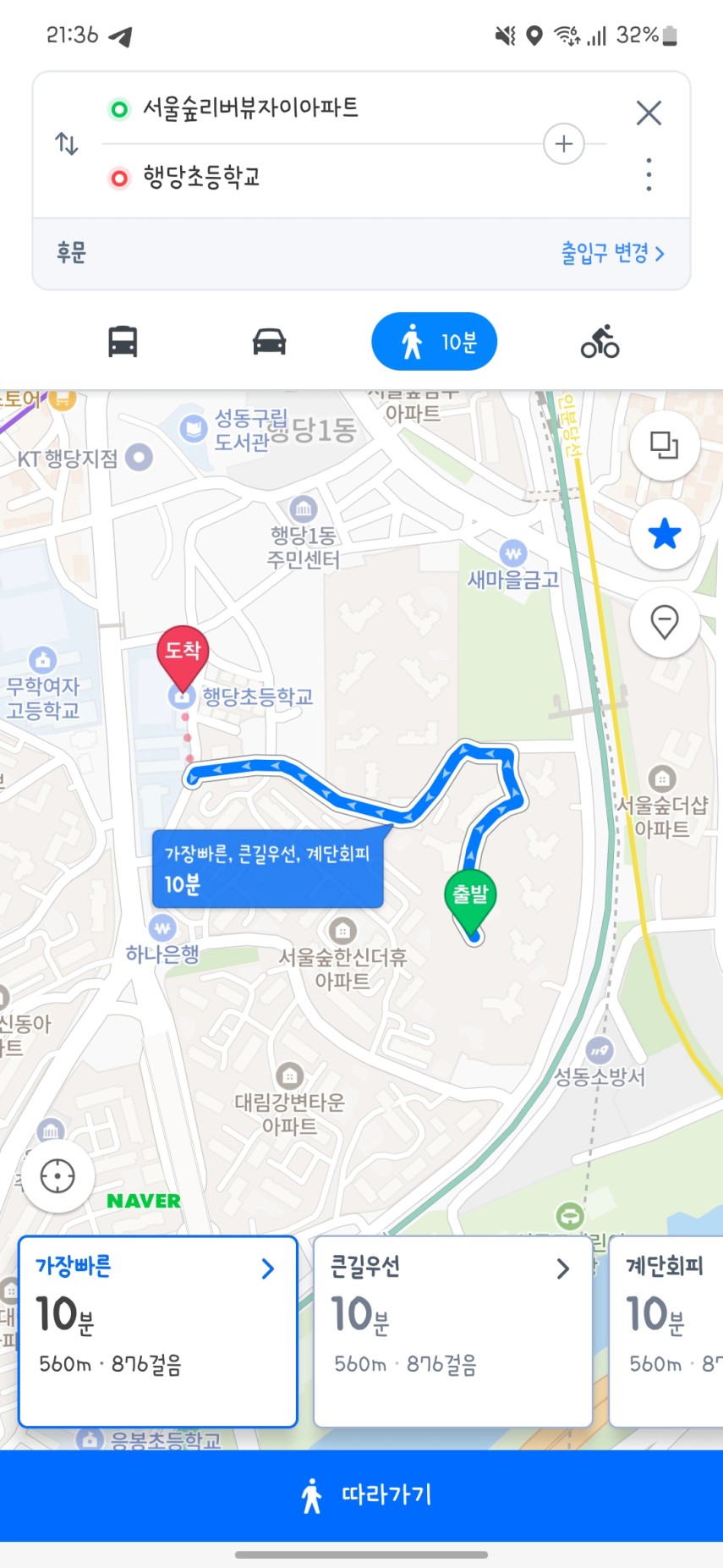Select the 계단회피 route card
Image resolution: width=723 pixels, height=1568 pixels.
pos(666,1331)
